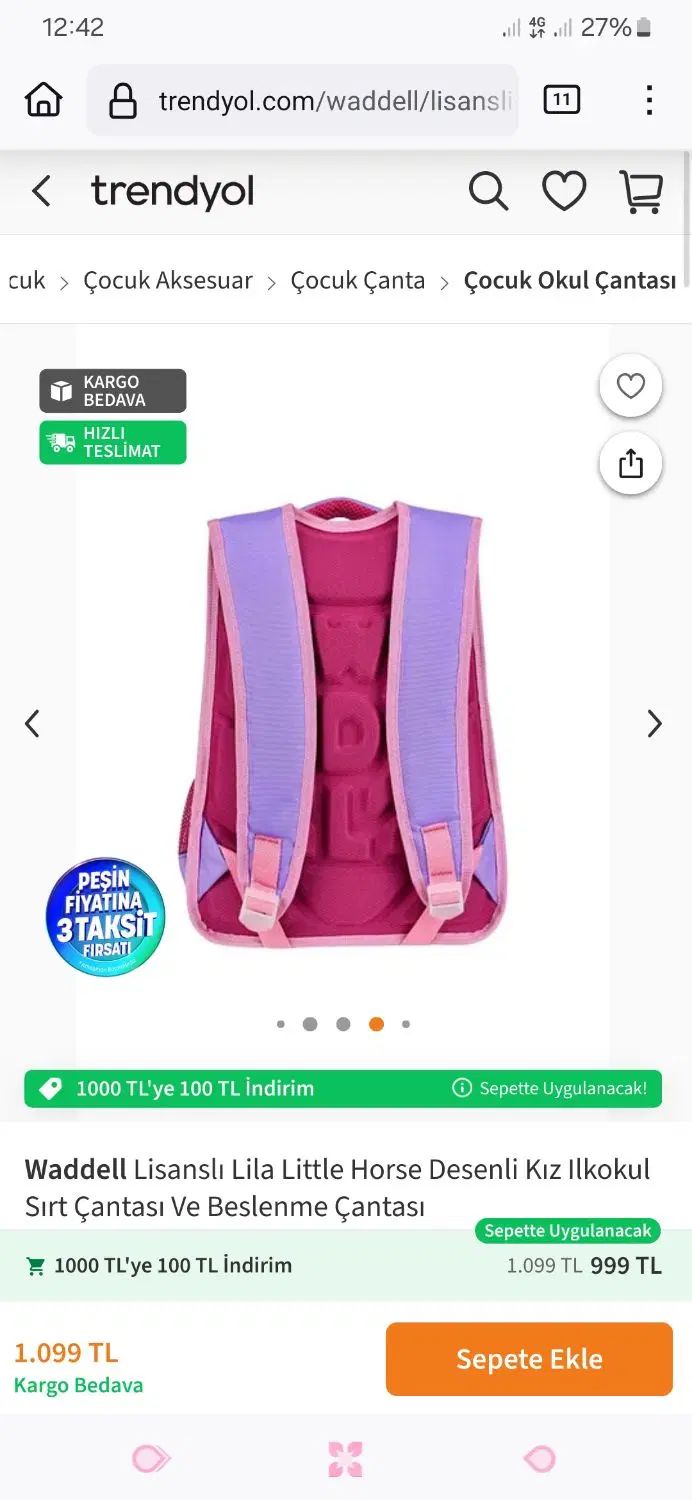Viewport: 692px width, 1500px height.
Task: Open the Çocuk Okul Çantası breadcrumb
Action: click(x=570, y=281)
